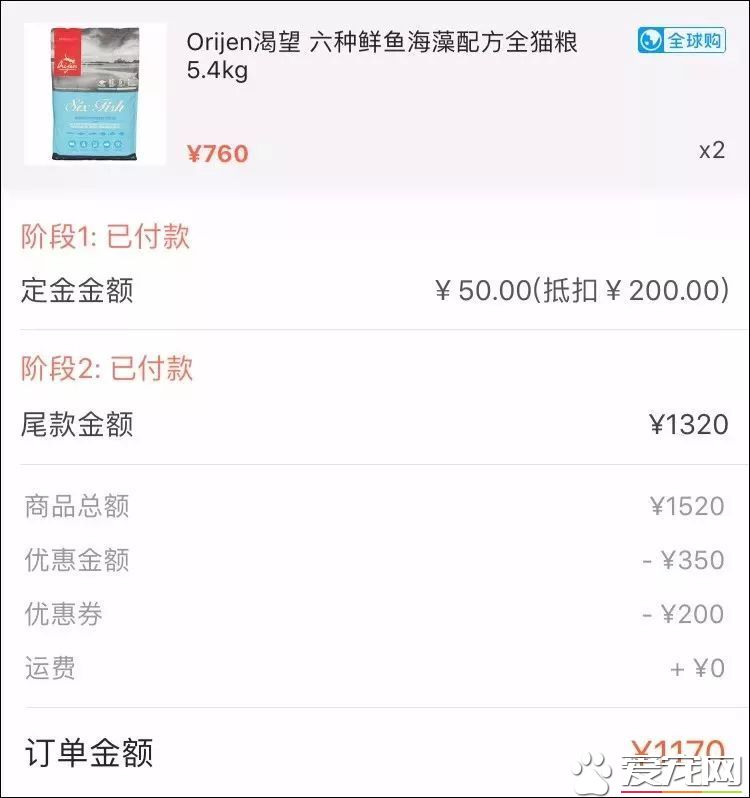Screen dimensions: 750x798
Task: Click the 全球购 label next to the globe
Action: pyautogui.click(x=694, y=37)
